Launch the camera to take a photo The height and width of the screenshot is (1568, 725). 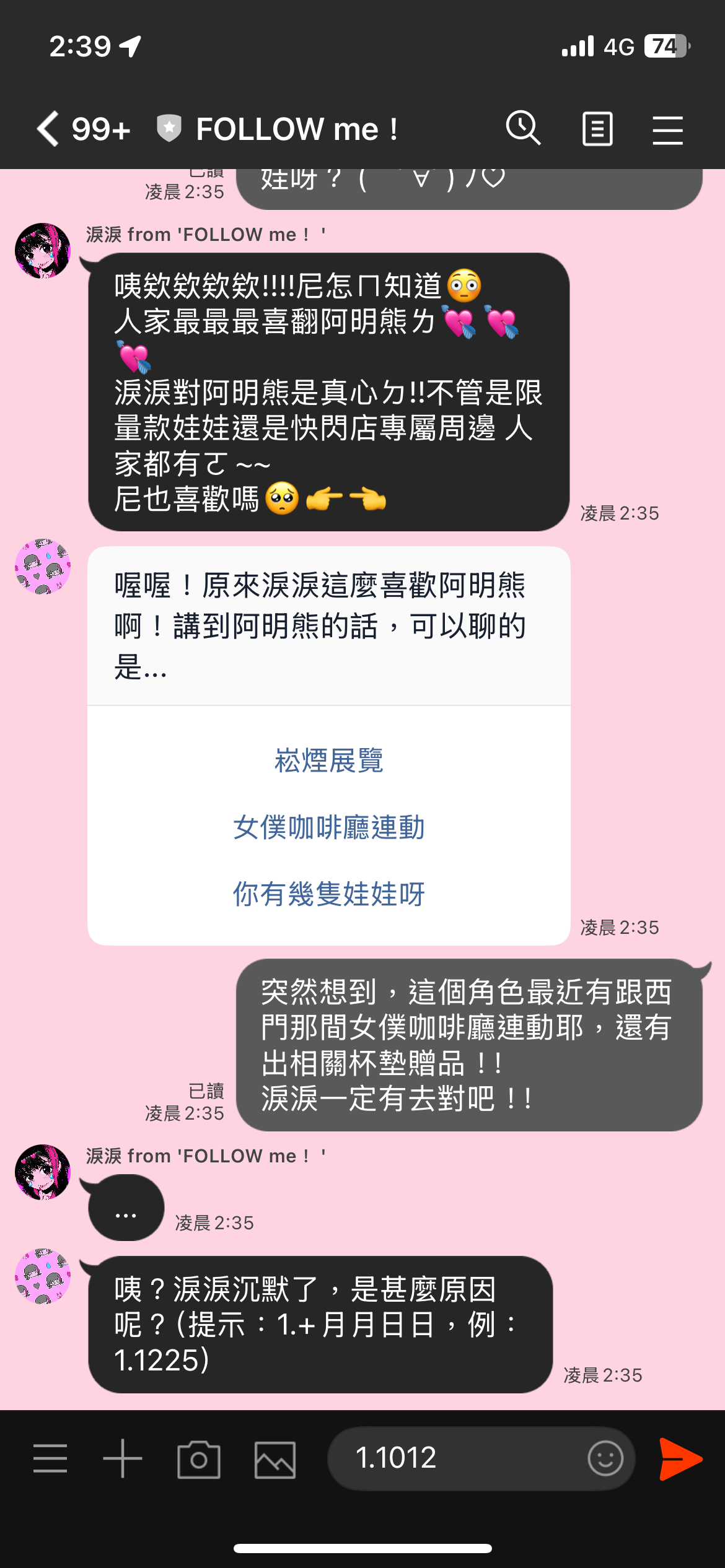[x=199, y=1460]
